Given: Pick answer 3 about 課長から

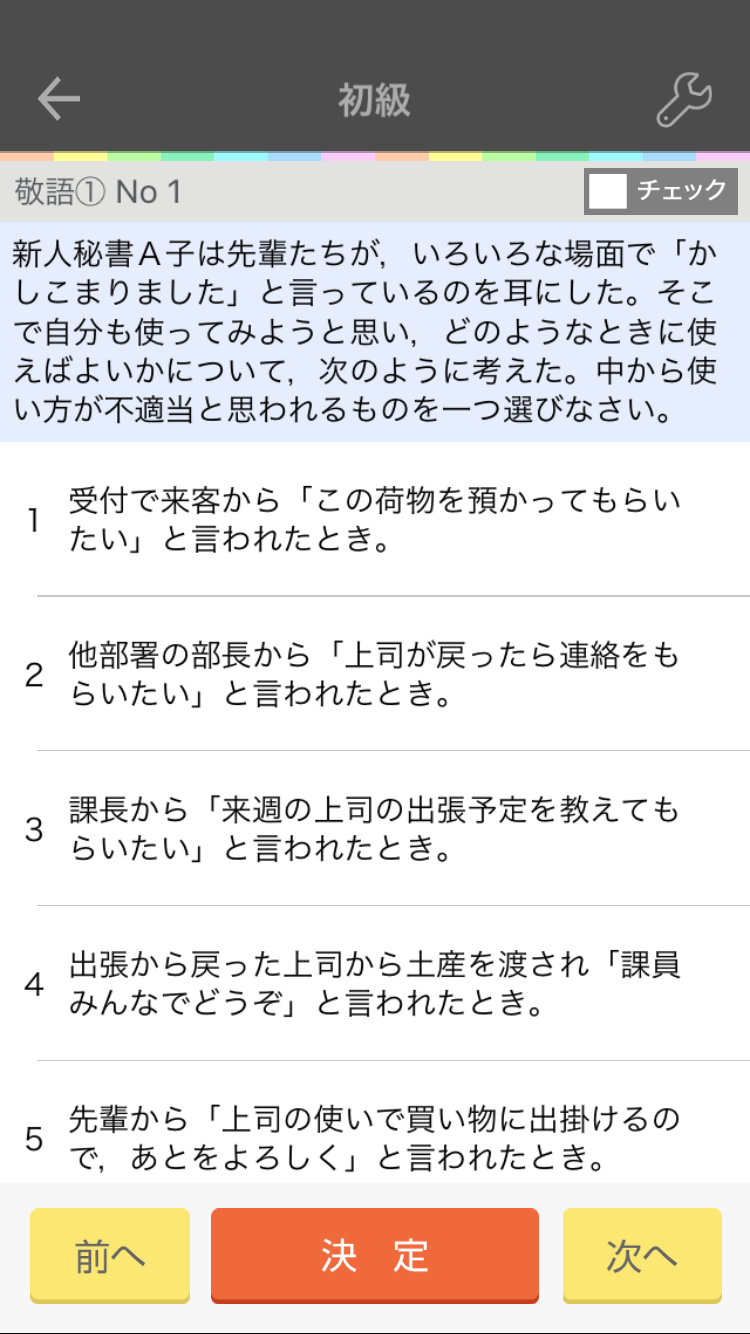Looking at the screenshot, I should (x=375, y=829).
